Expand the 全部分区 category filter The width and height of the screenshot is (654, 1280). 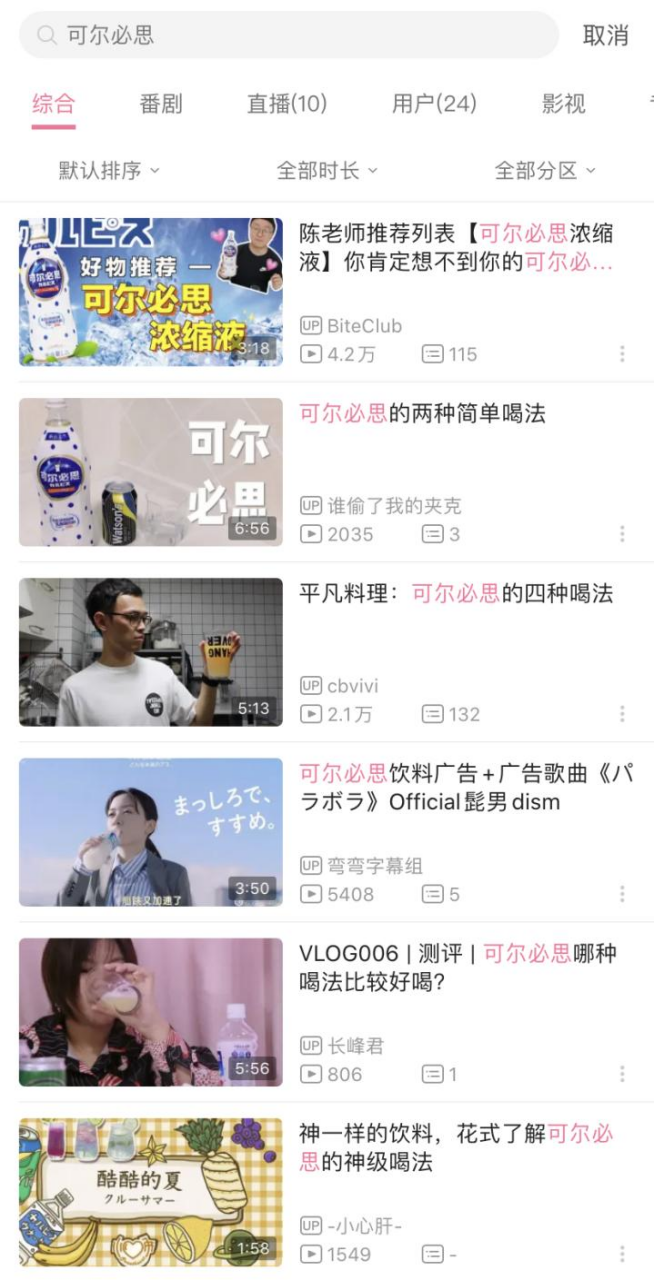[545, 171]
